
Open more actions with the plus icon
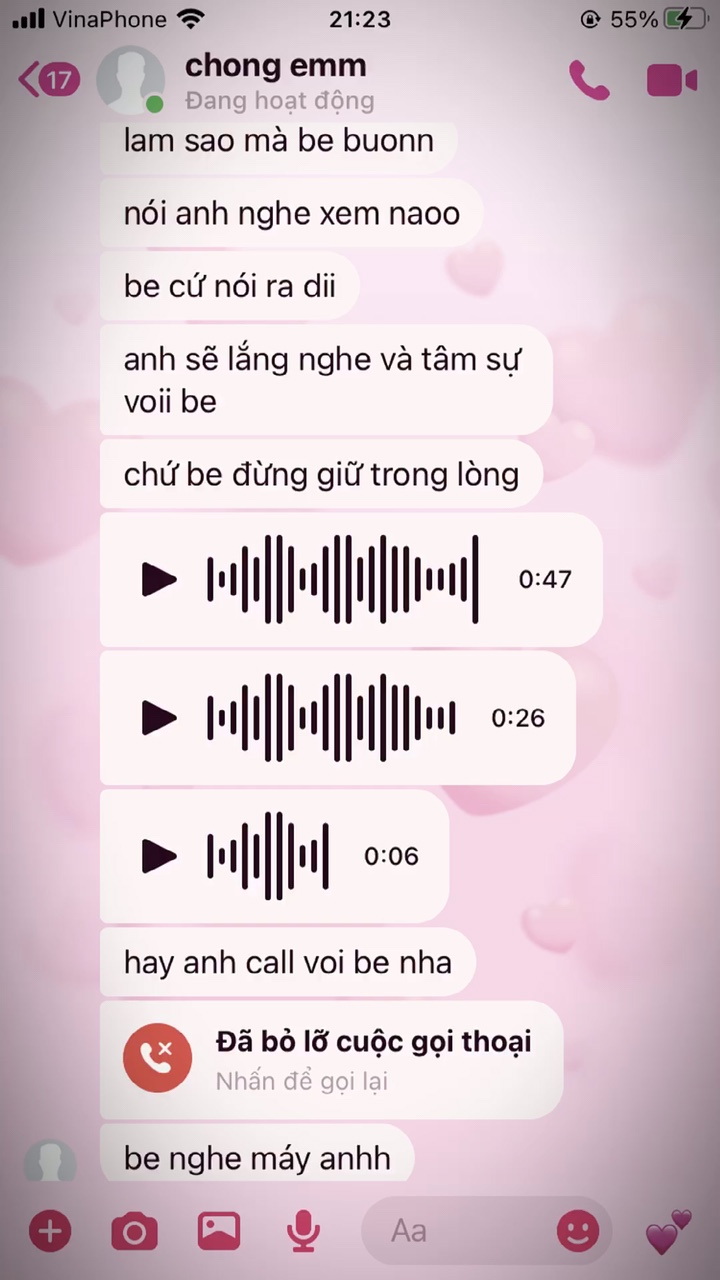(50, 1231)
